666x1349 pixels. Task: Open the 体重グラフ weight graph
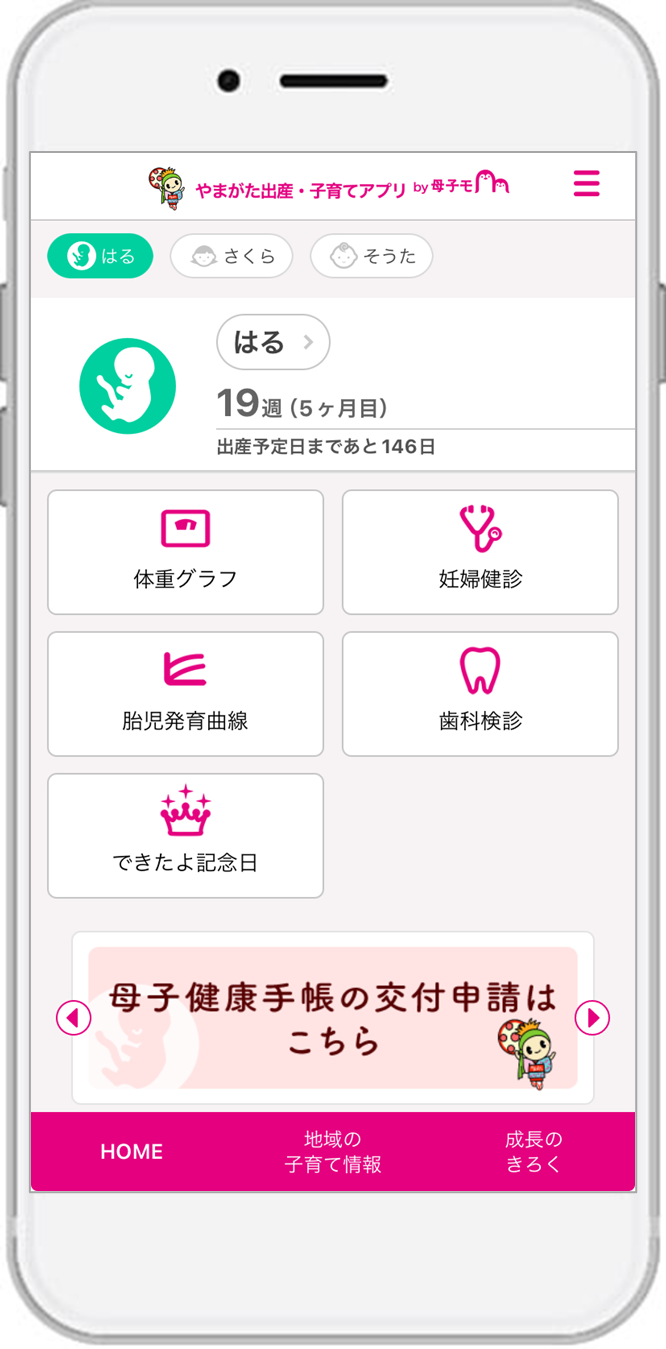pos(185,552)
